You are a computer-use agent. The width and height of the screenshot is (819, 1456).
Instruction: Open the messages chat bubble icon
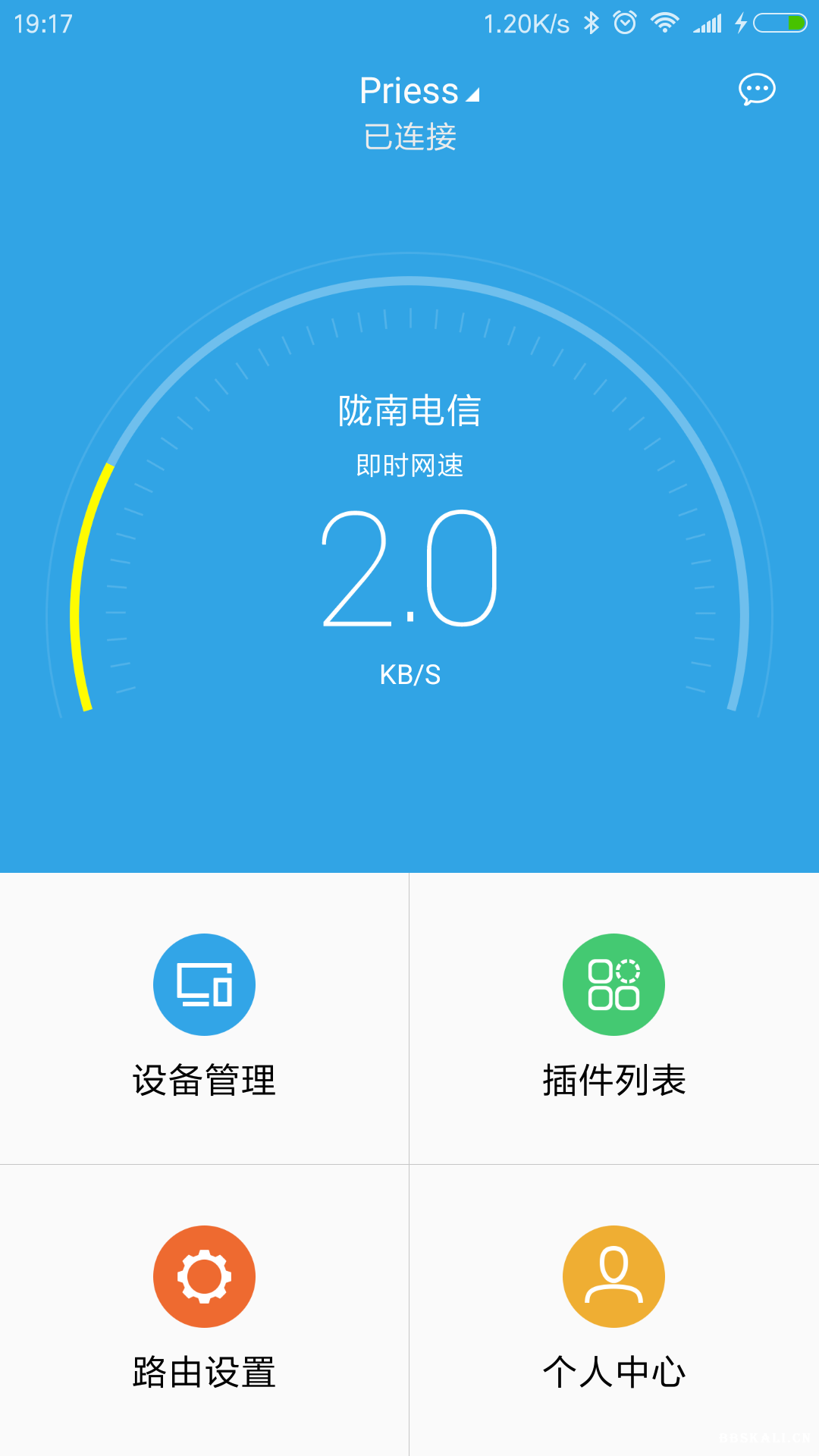[757, 89]
